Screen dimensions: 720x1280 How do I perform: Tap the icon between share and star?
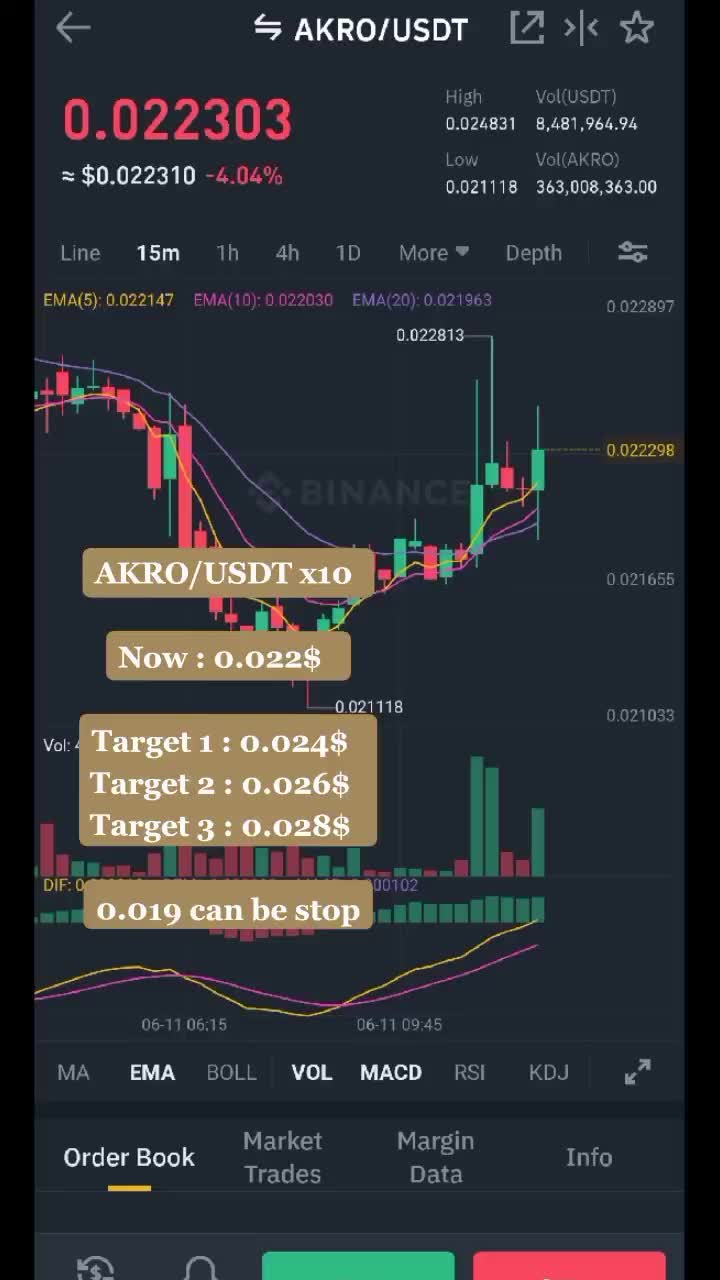pos(581,28)
